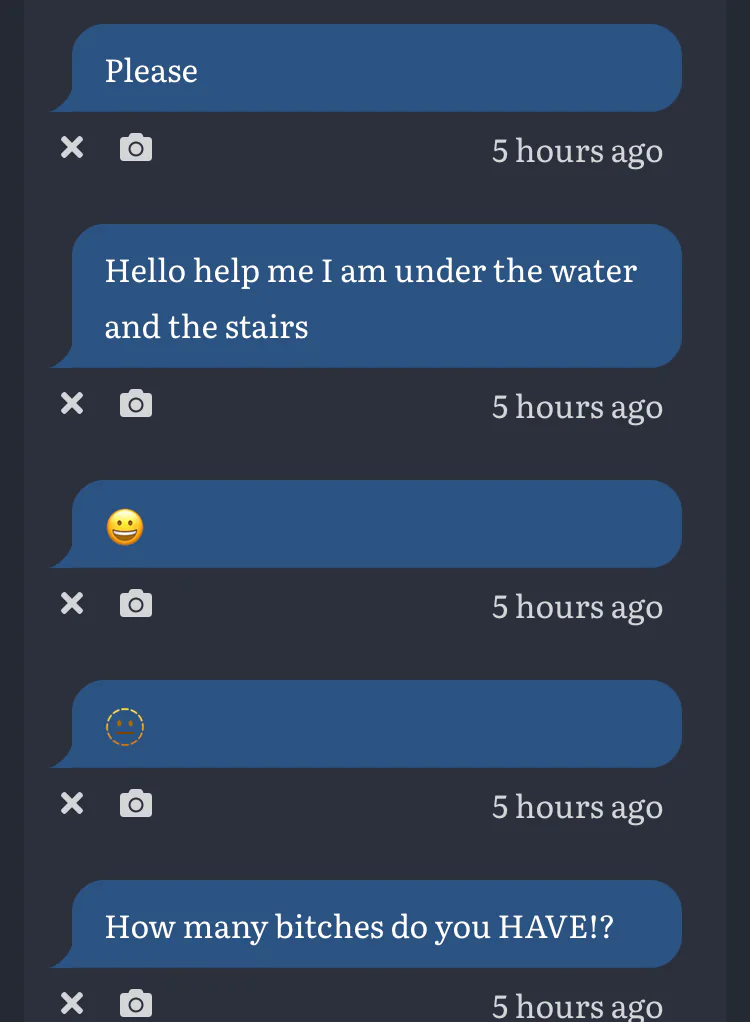Delete the 'Hello help me' message

72,404
